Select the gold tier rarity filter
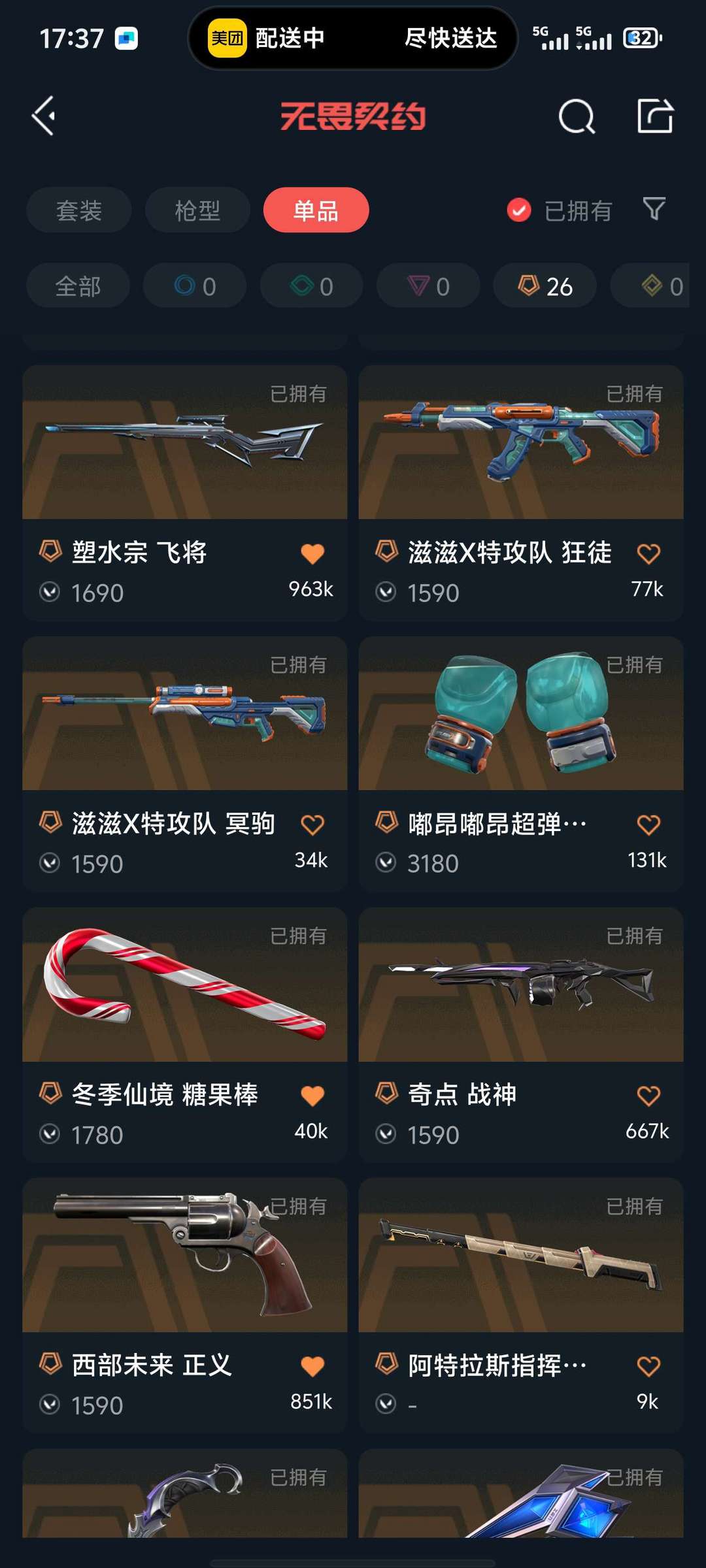 660,286
